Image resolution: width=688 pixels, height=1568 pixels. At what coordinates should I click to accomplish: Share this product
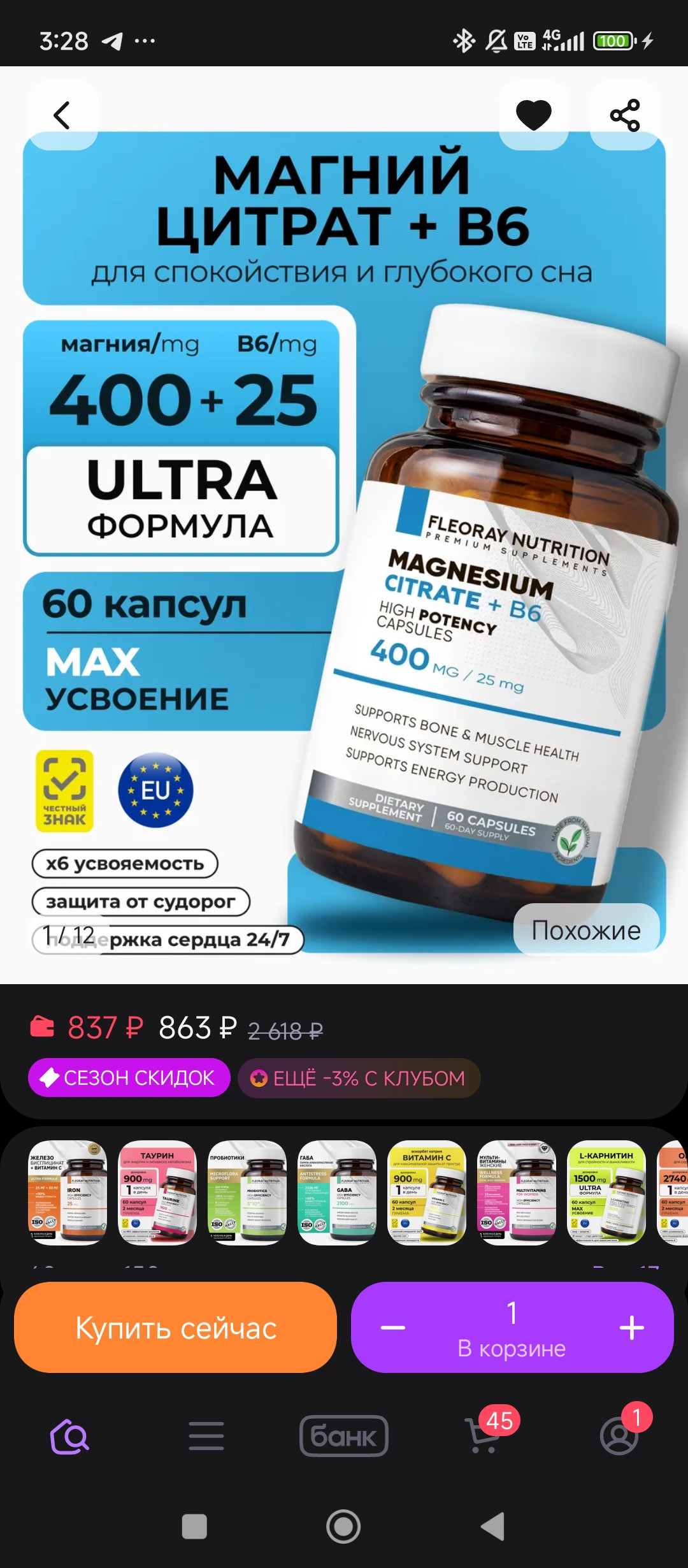click(624, 115)
